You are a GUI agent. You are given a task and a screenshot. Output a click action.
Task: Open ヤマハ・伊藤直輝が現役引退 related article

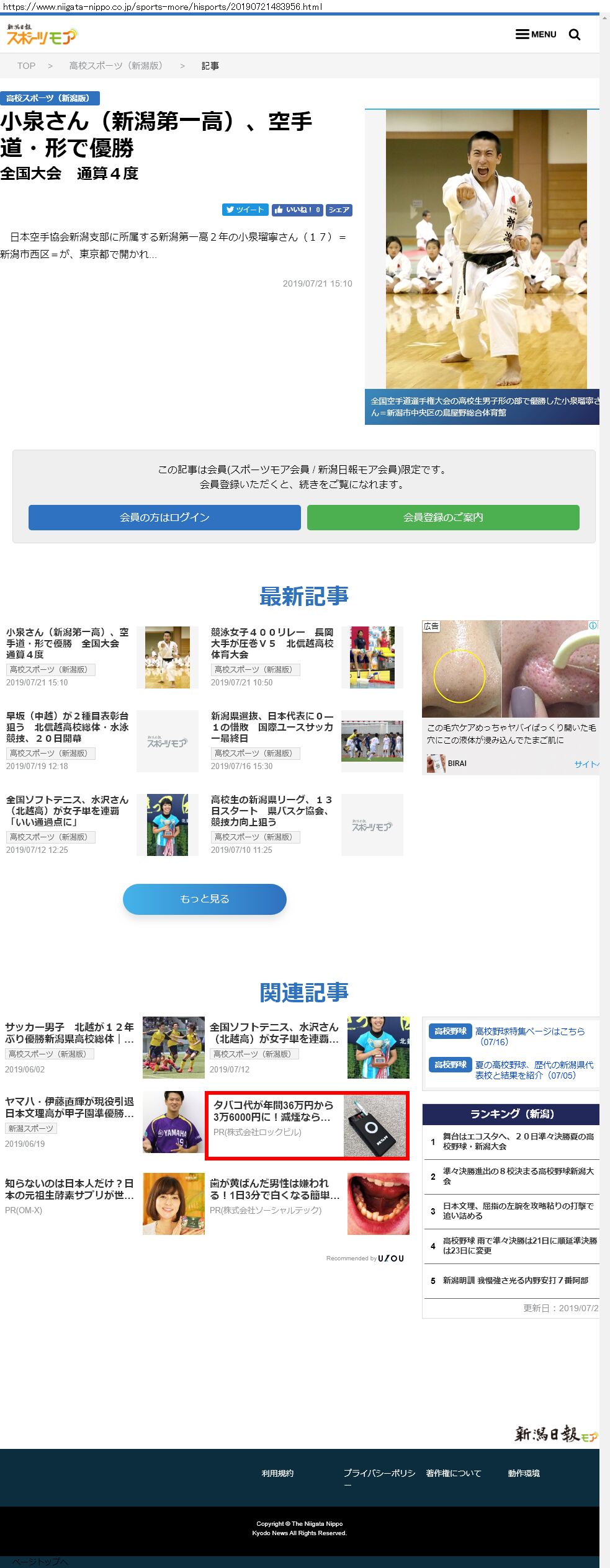70,1107
